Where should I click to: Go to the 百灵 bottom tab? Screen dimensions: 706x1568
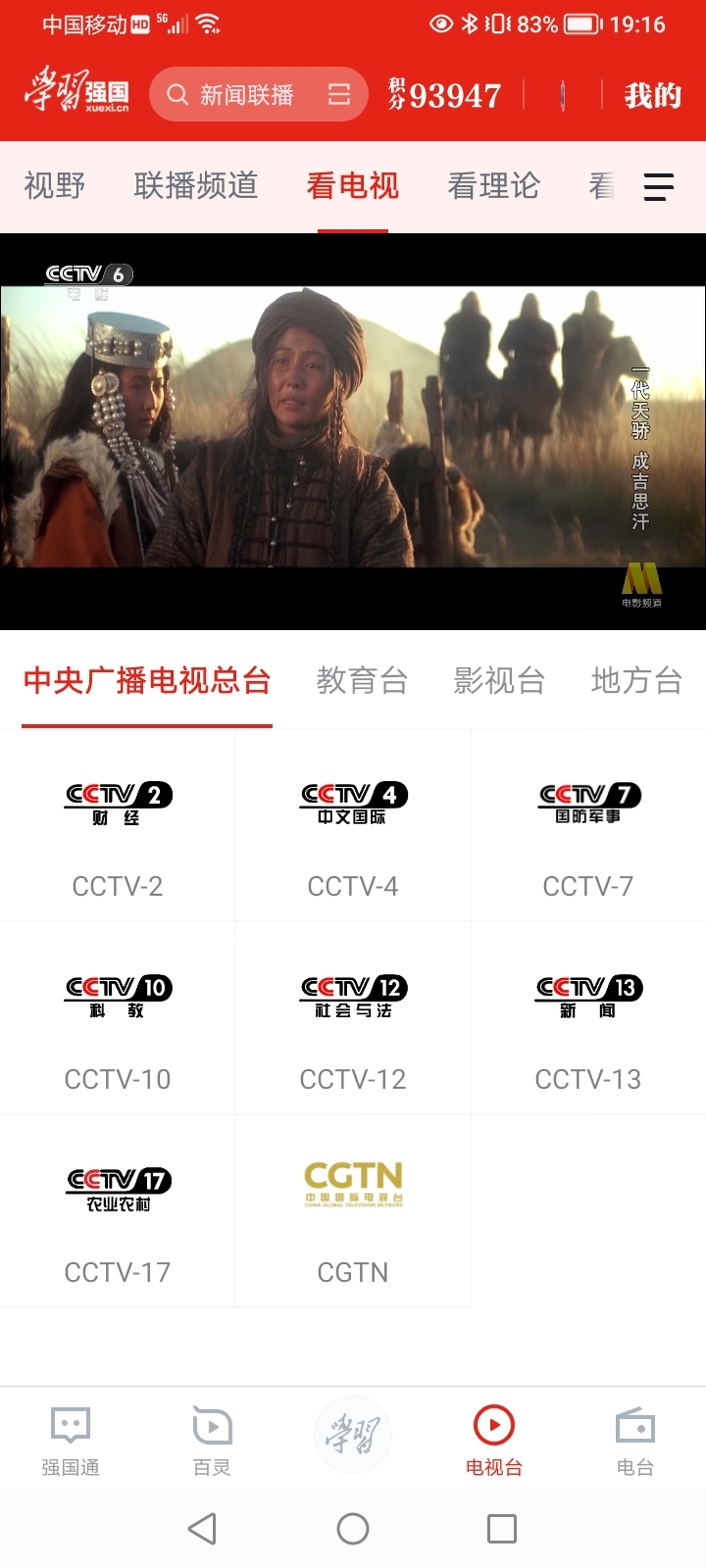click(212, 1440)
